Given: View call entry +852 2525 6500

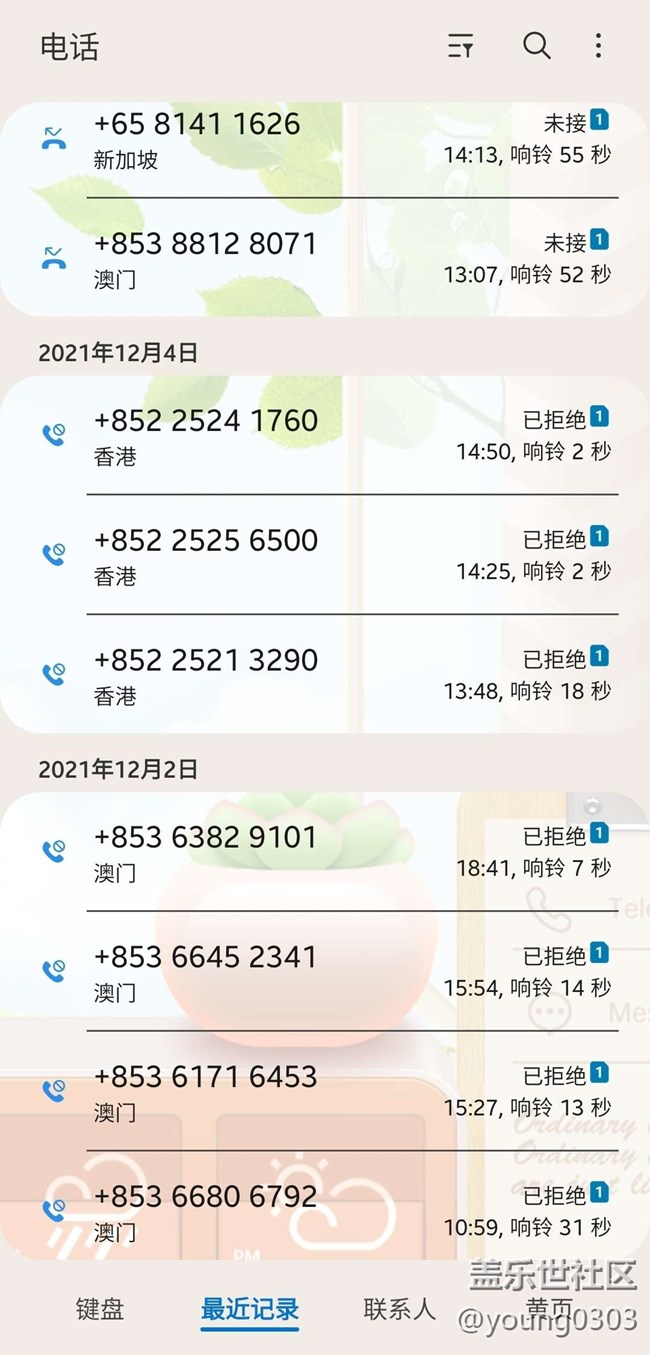Looking at the screenshot, I should pos(325,555).
